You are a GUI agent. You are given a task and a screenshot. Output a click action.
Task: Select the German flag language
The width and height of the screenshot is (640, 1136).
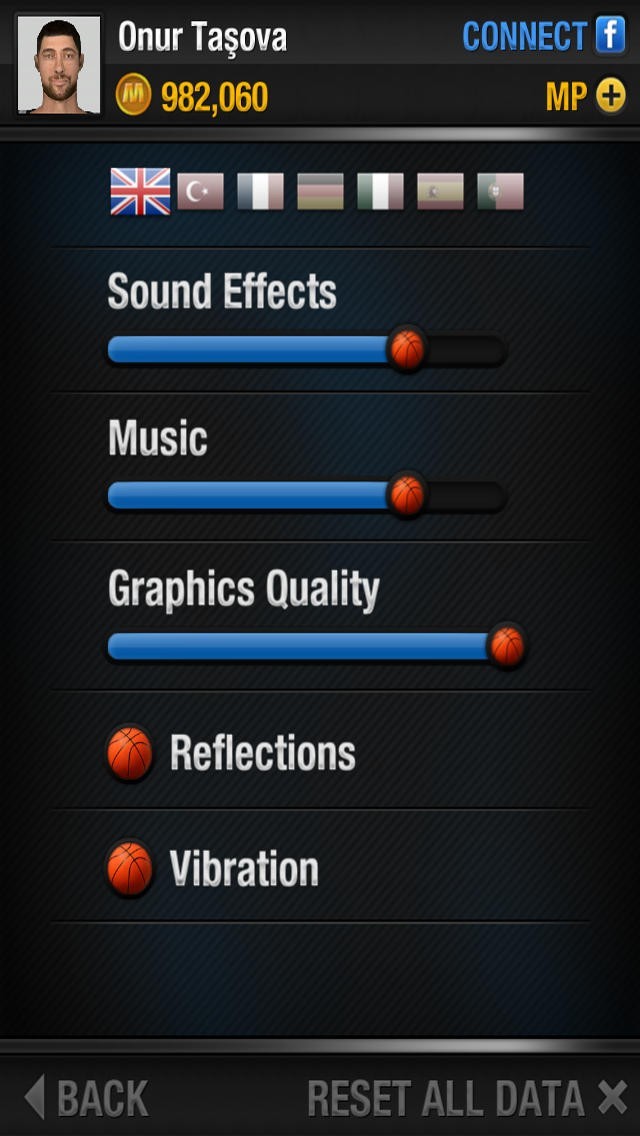(x=320, y=191)
